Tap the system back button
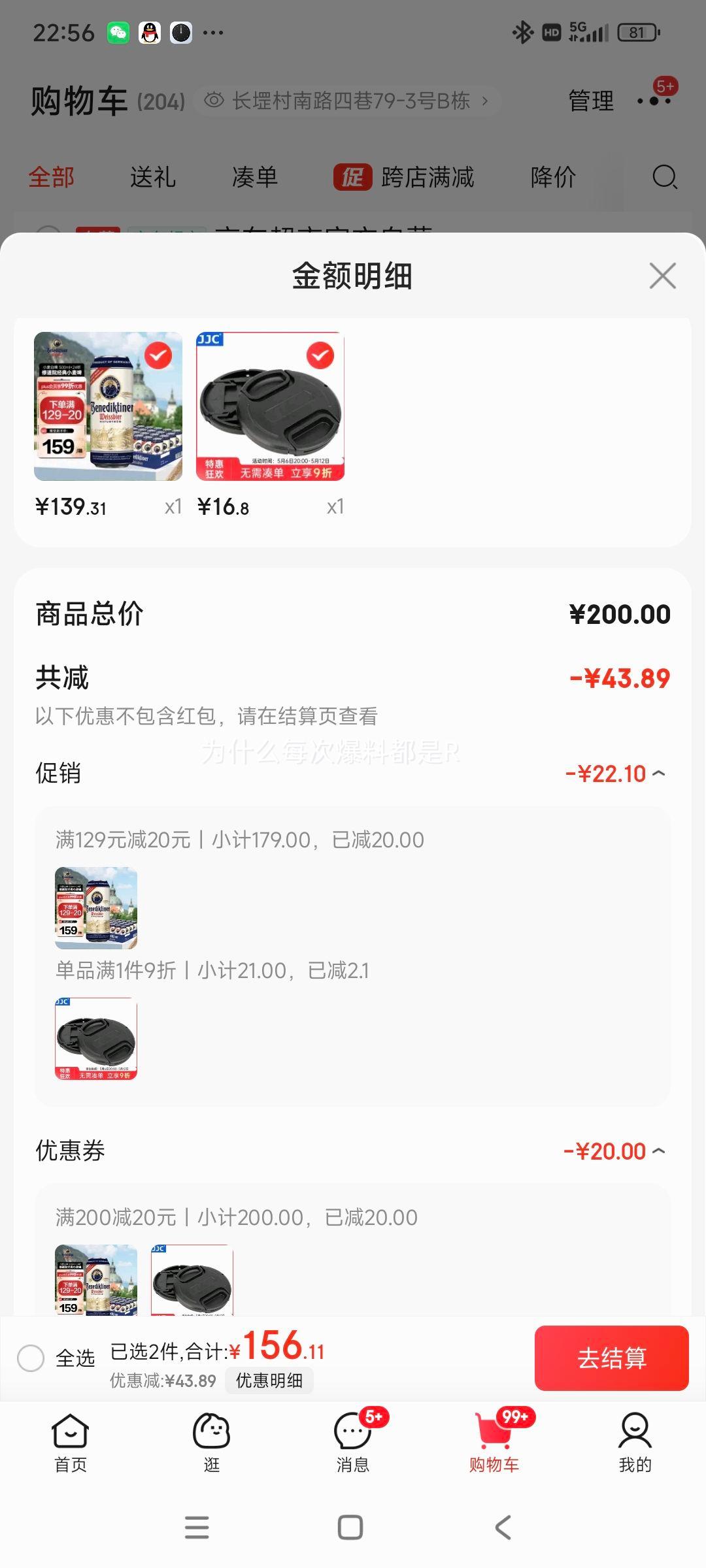706x1568 pixels. 503,1527
